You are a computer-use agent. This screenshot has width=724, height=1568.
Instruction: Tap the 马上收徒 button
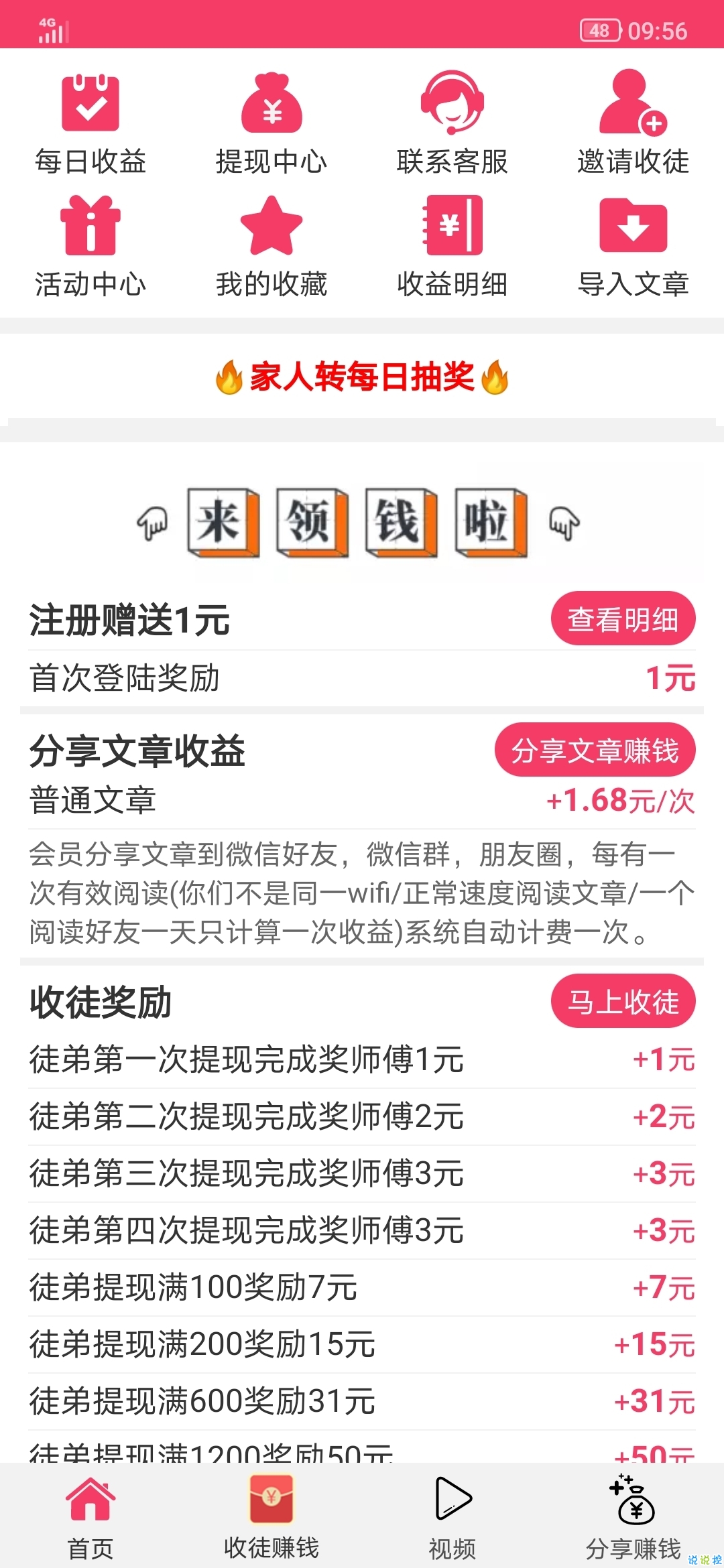(x=623, y=1001)
